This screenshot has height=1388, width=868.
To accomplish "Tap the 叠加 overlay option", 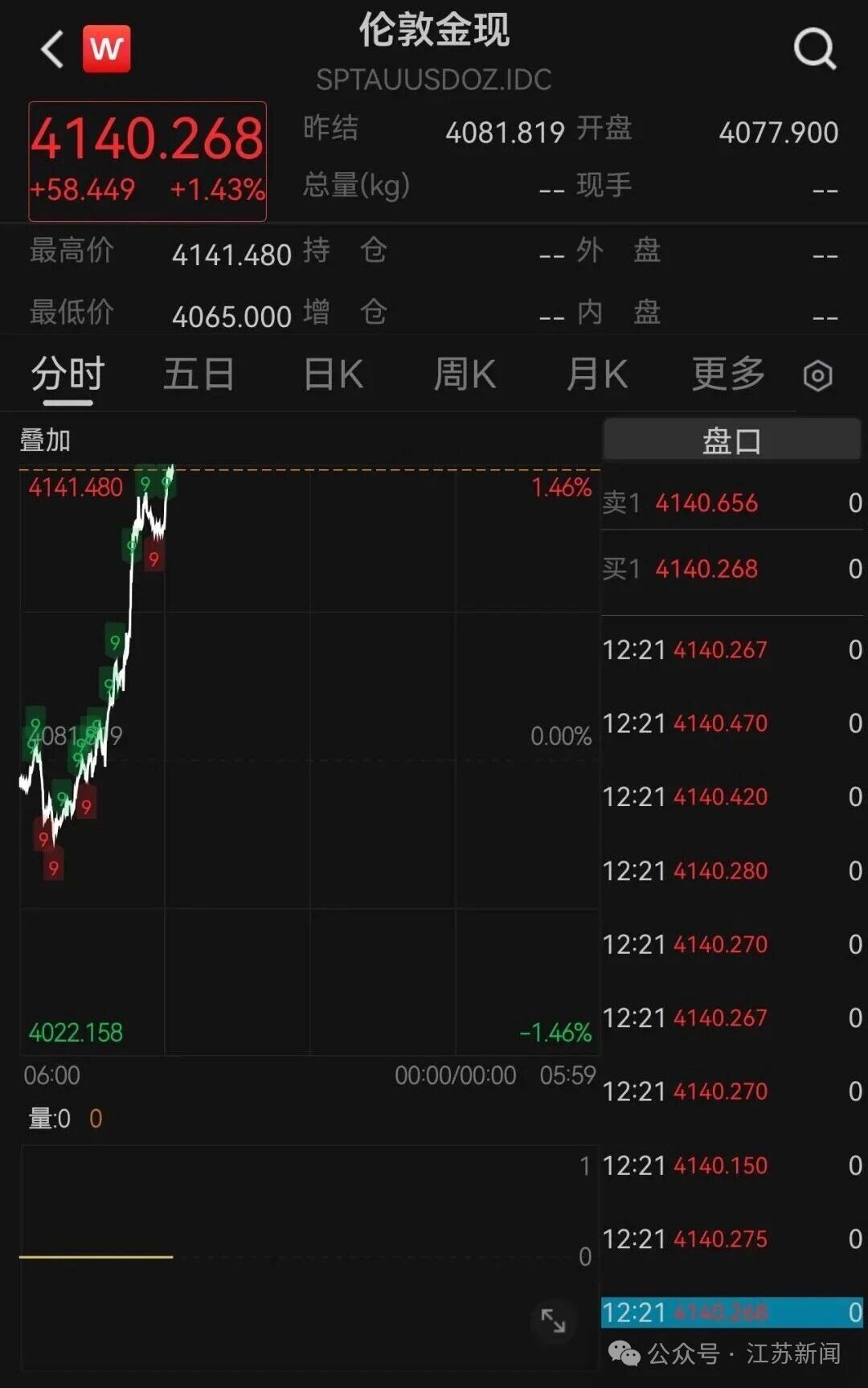I will 45,440.
